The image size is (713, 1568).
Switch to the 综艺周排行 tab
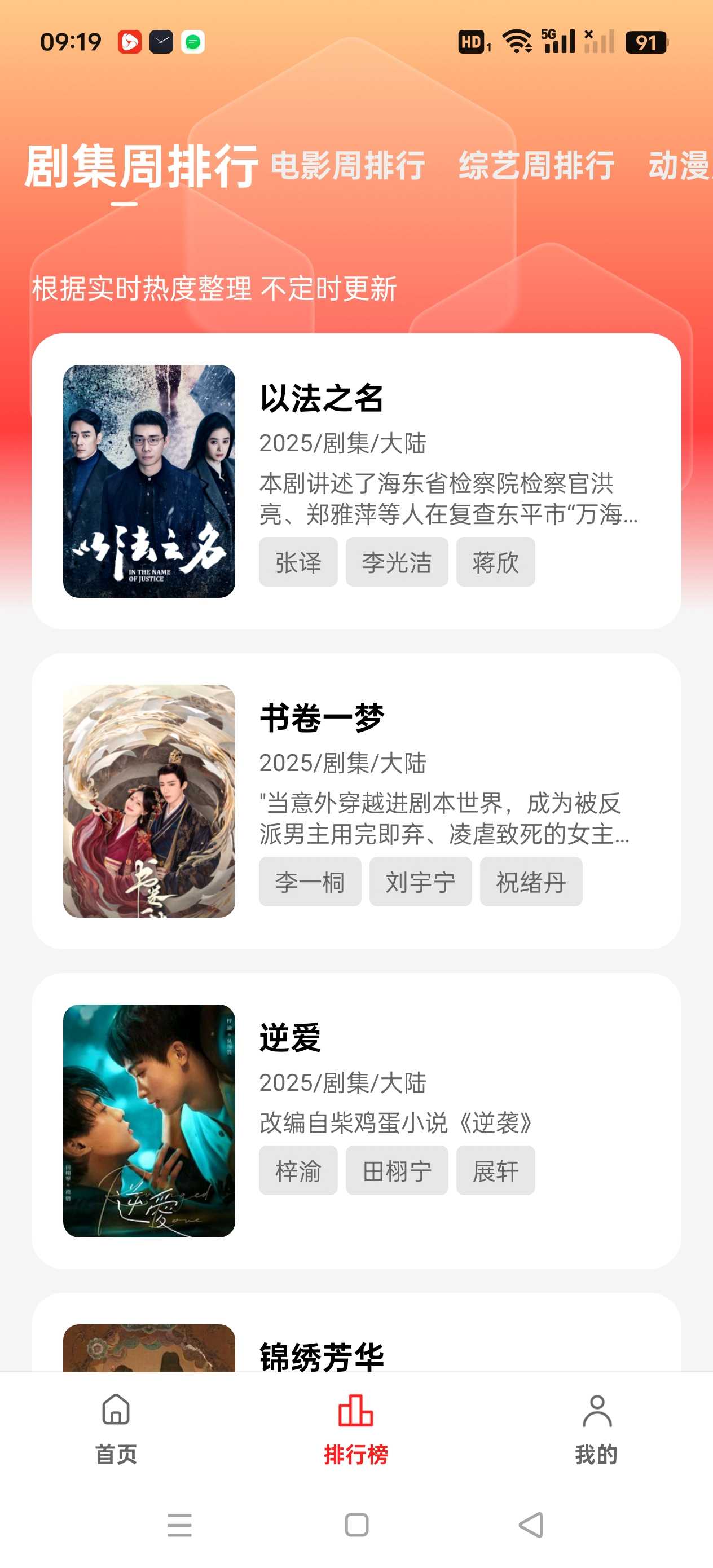click(x=536, y=166)
